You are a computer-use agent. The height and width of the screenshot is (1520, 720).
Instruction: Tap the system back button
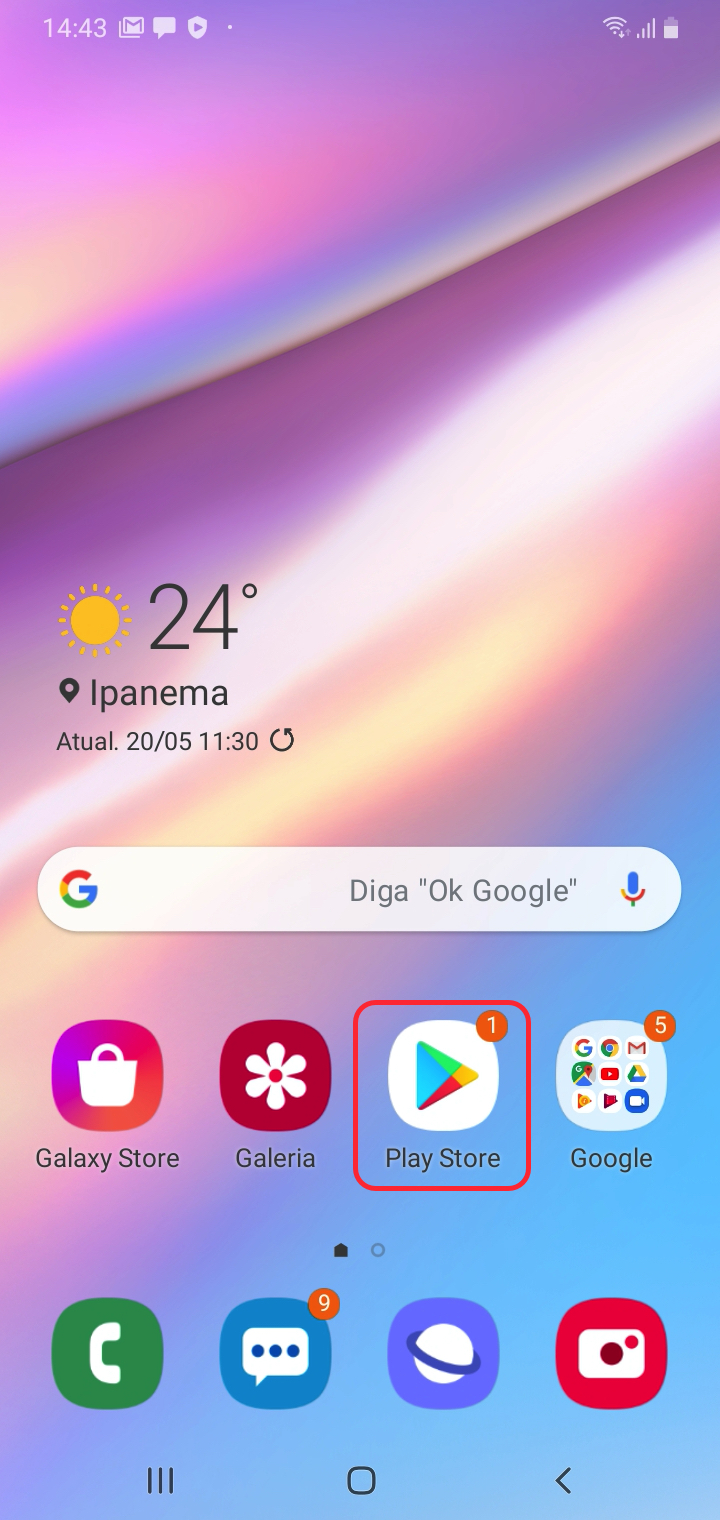point(563,1480)
